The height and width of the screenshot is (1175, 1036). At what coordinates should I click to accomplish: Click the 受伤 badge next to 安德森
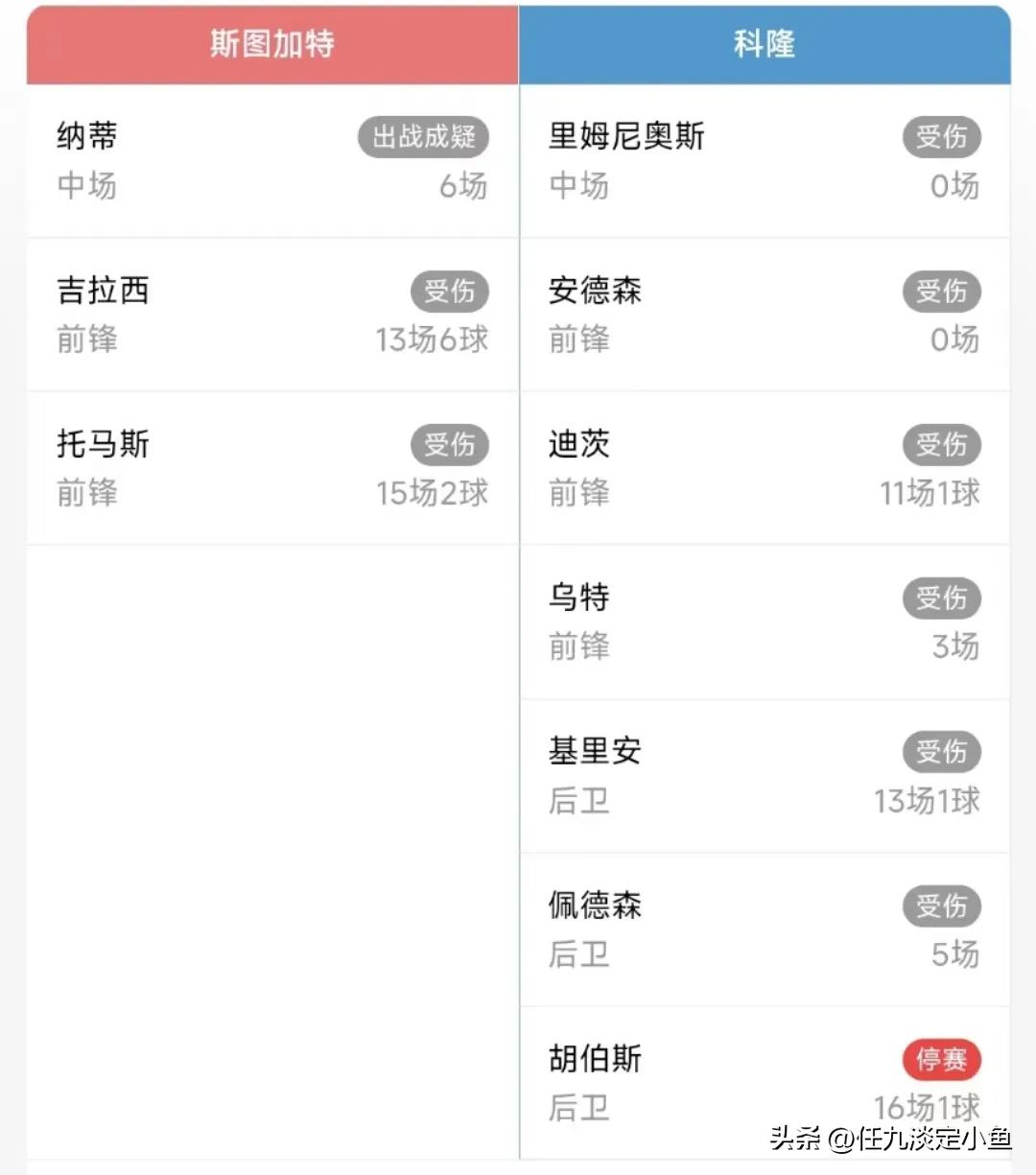(942, 292)
